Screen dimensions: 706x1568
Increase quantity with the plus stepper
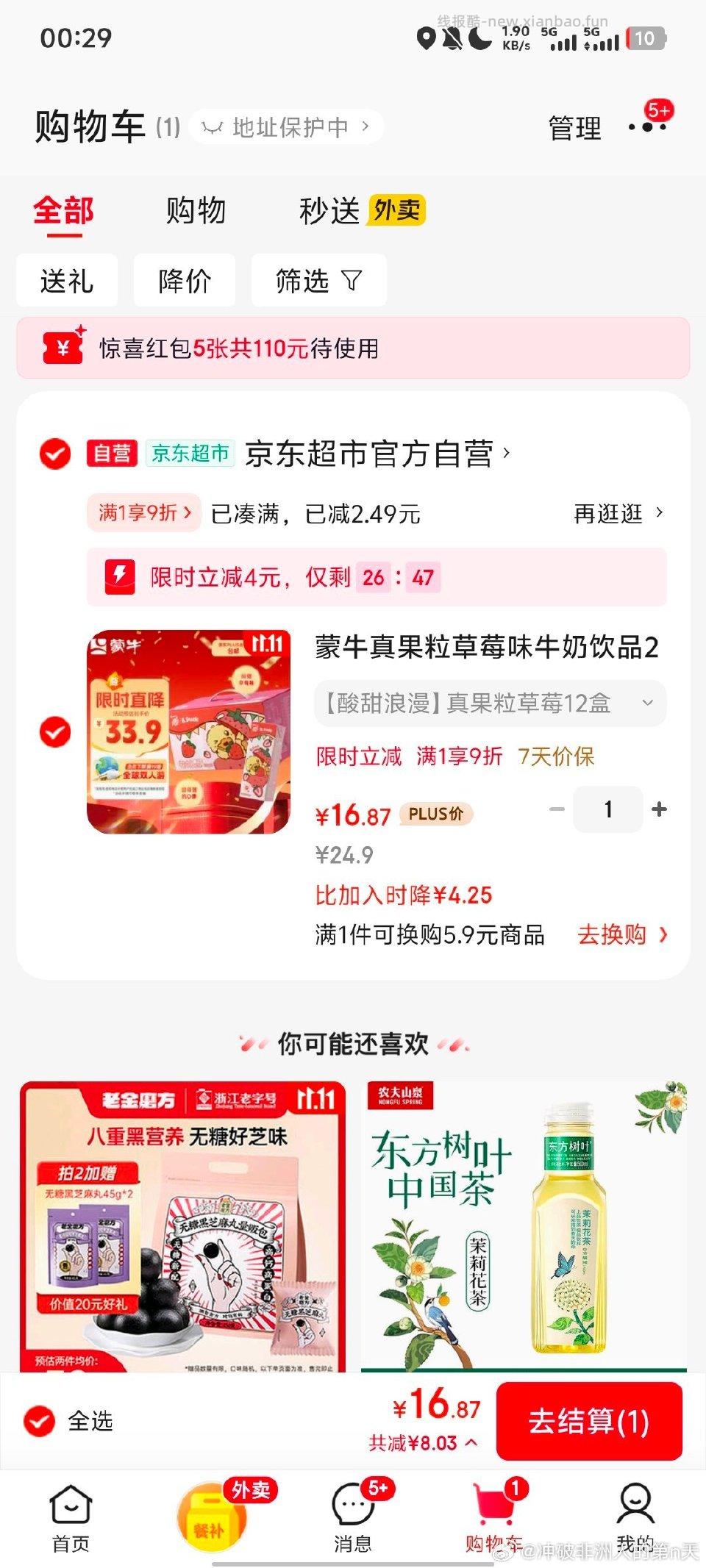658,809
